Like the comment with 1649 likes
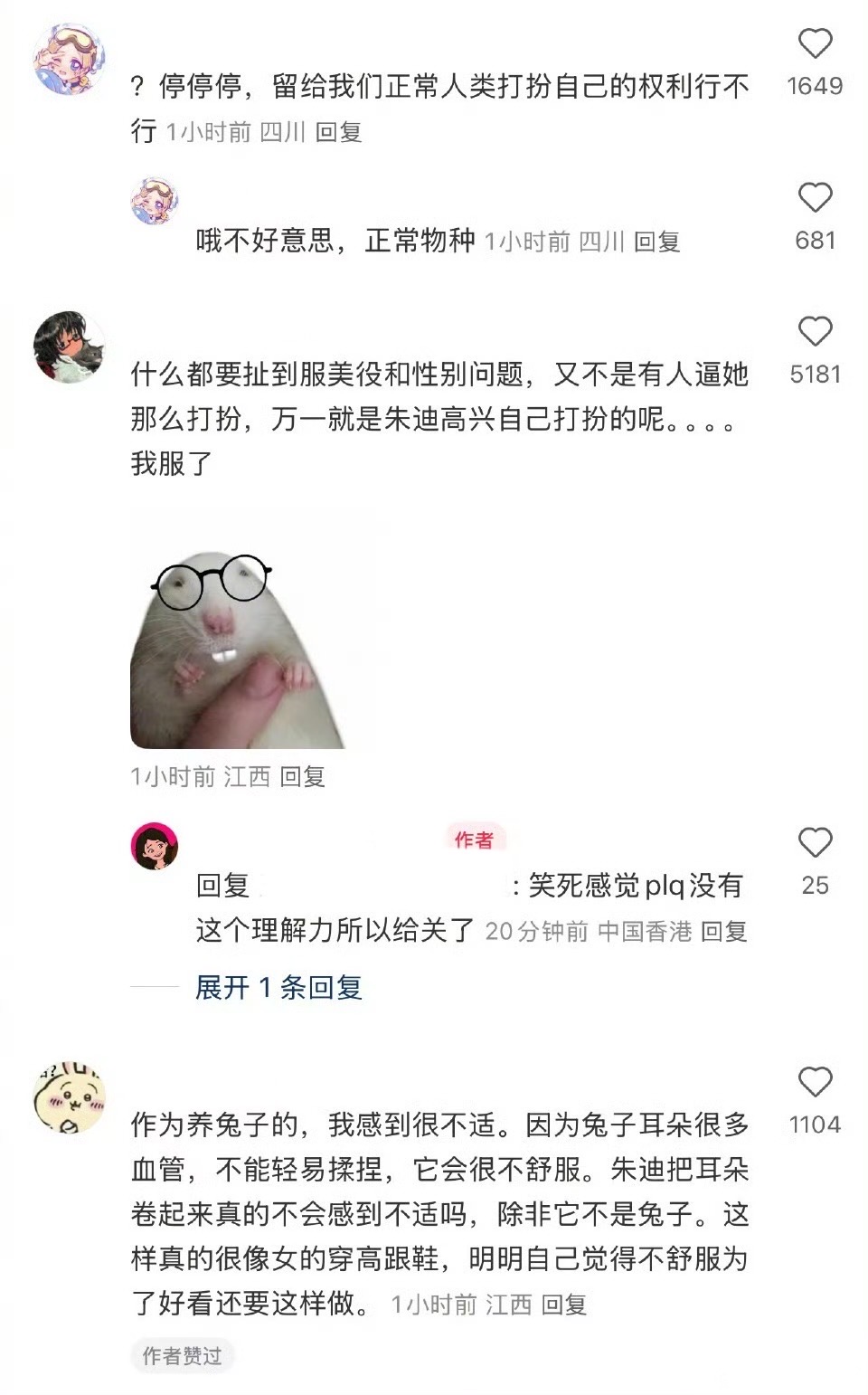The width and height of the screenshot is (868, 1395). [x=815, y=43]
